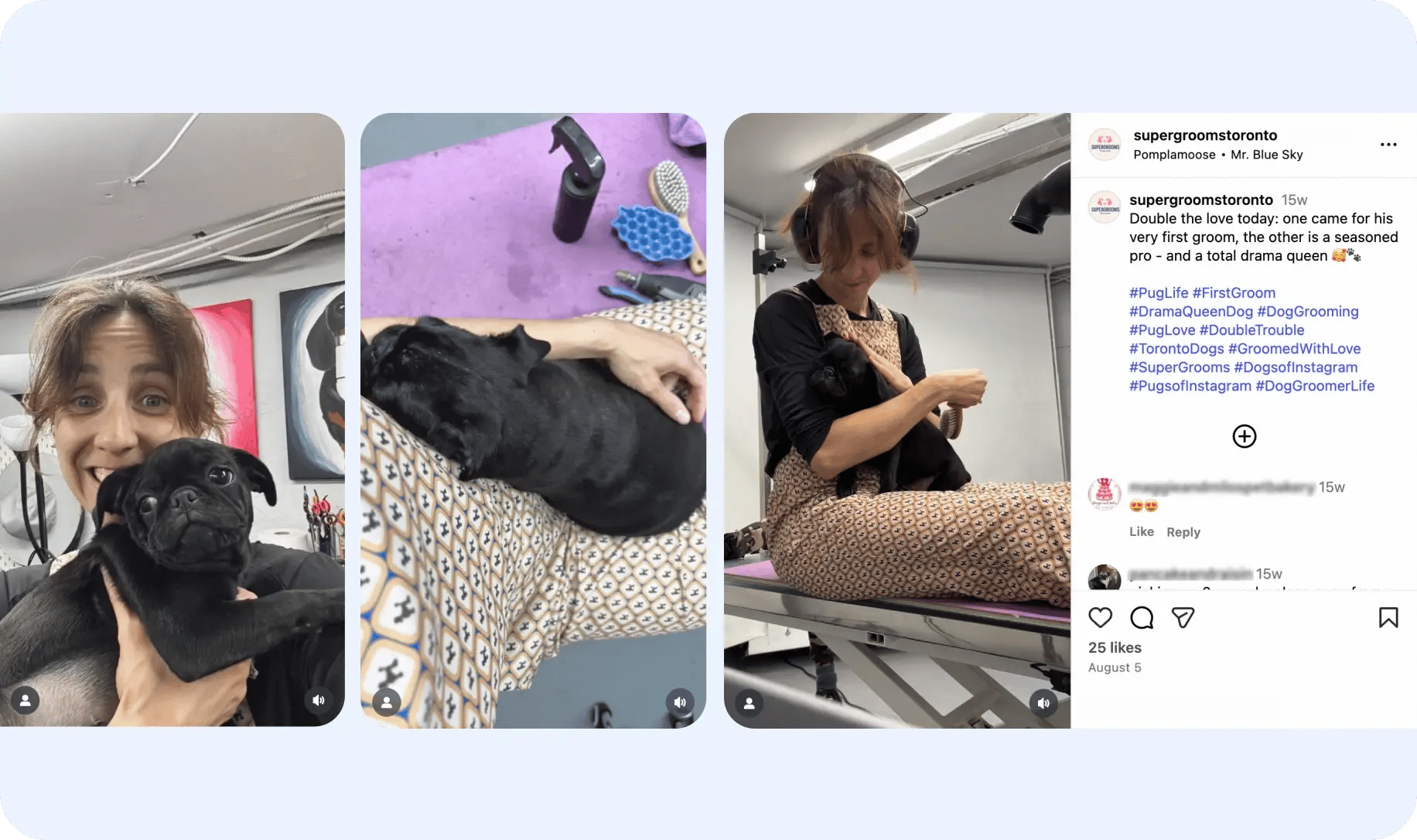
Task: Reply to the heart-eyes emoji comment
Action: point(1183,532)
